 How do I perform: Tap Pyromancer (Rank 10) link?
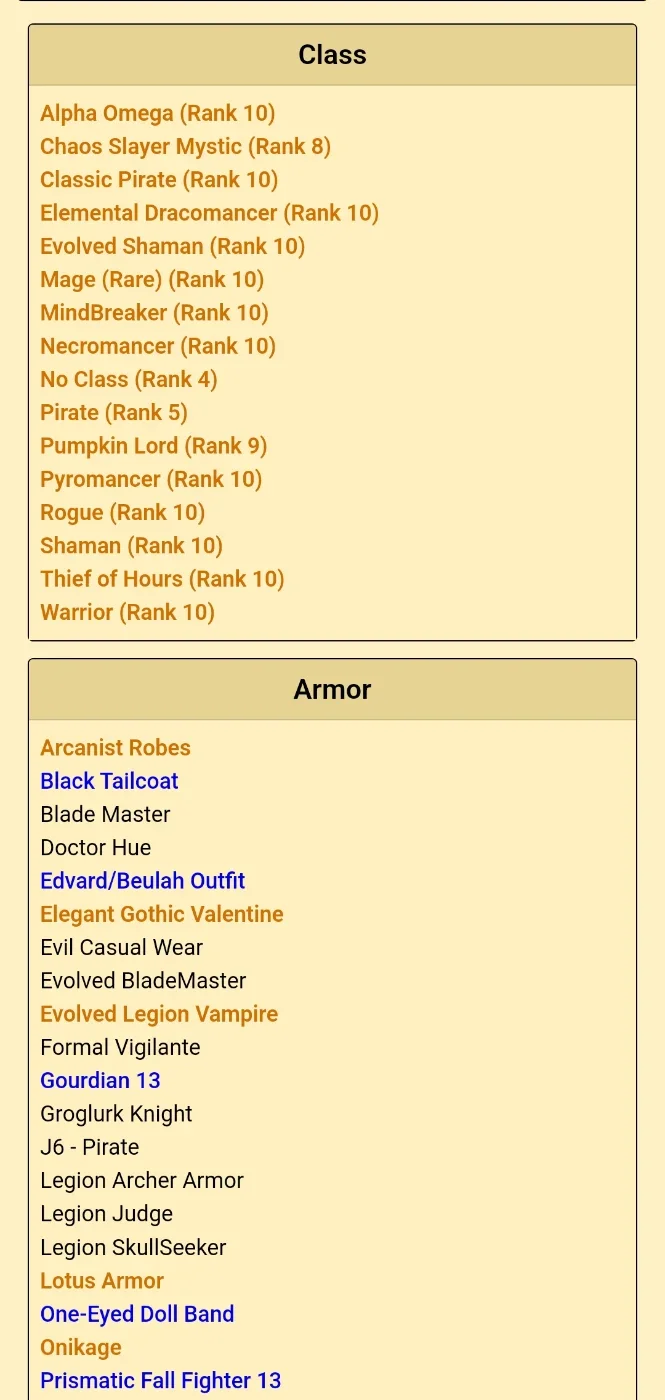click(151, 479)
